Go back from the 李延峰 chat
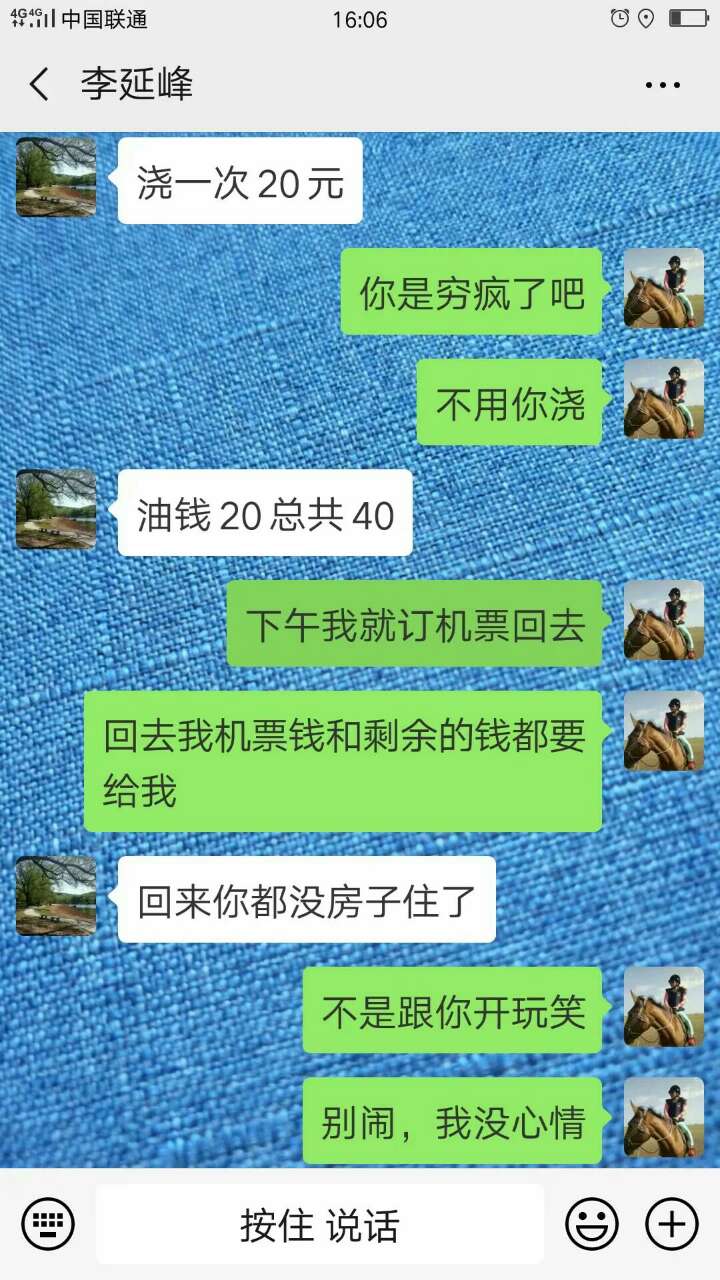The image size is (720, 1280). pos(39,85)
